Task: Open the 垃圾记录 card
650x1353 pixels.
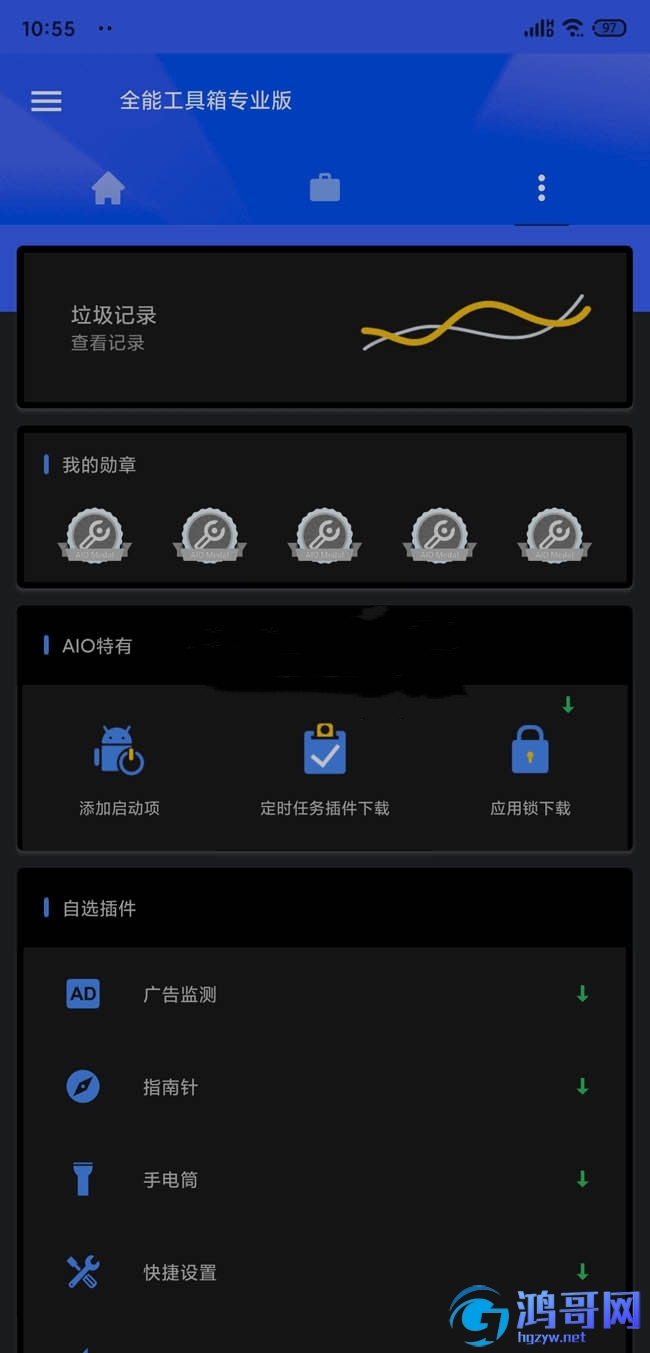Action: pos(324,327)
